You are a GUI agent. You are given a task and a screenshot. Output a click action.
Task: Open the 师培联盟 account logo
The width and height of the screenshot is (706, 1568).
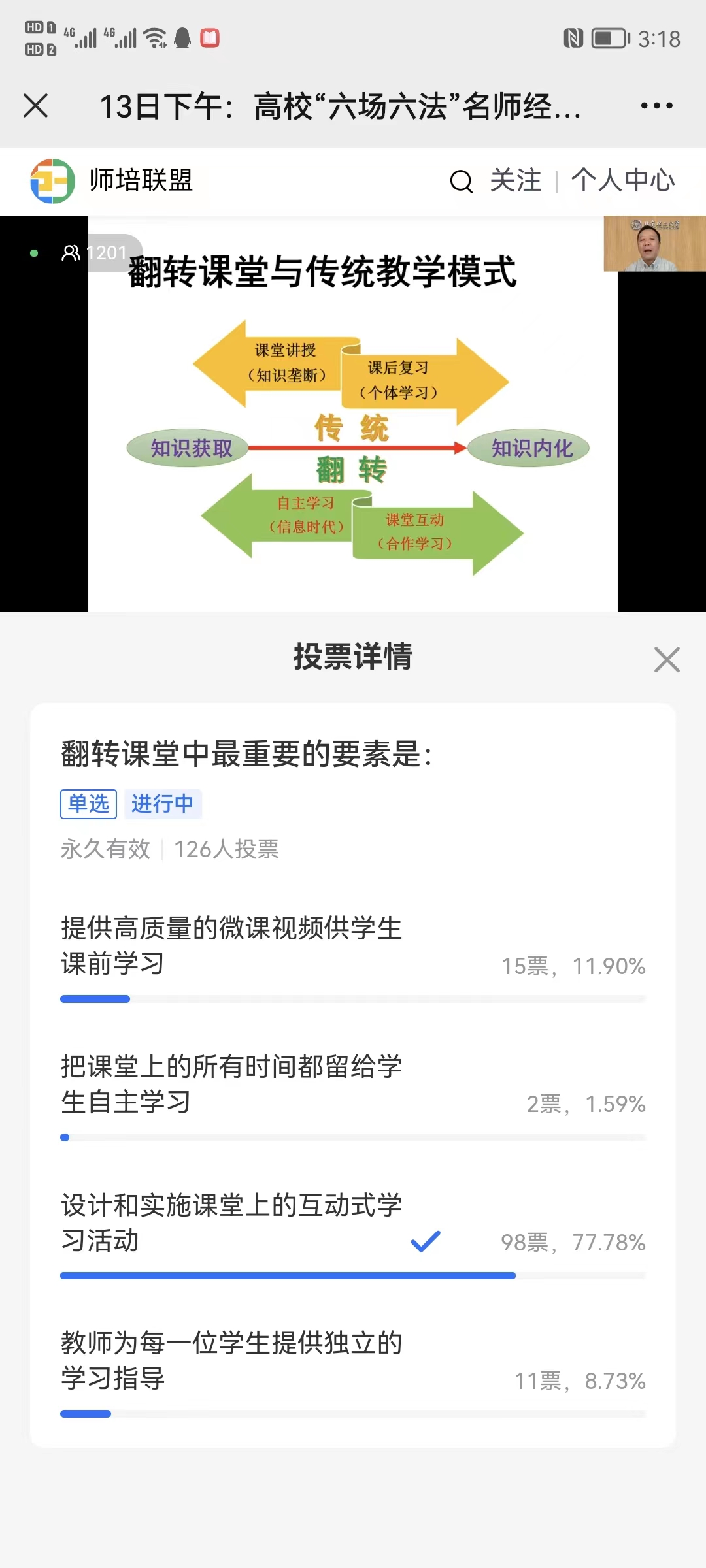point(52,181)
